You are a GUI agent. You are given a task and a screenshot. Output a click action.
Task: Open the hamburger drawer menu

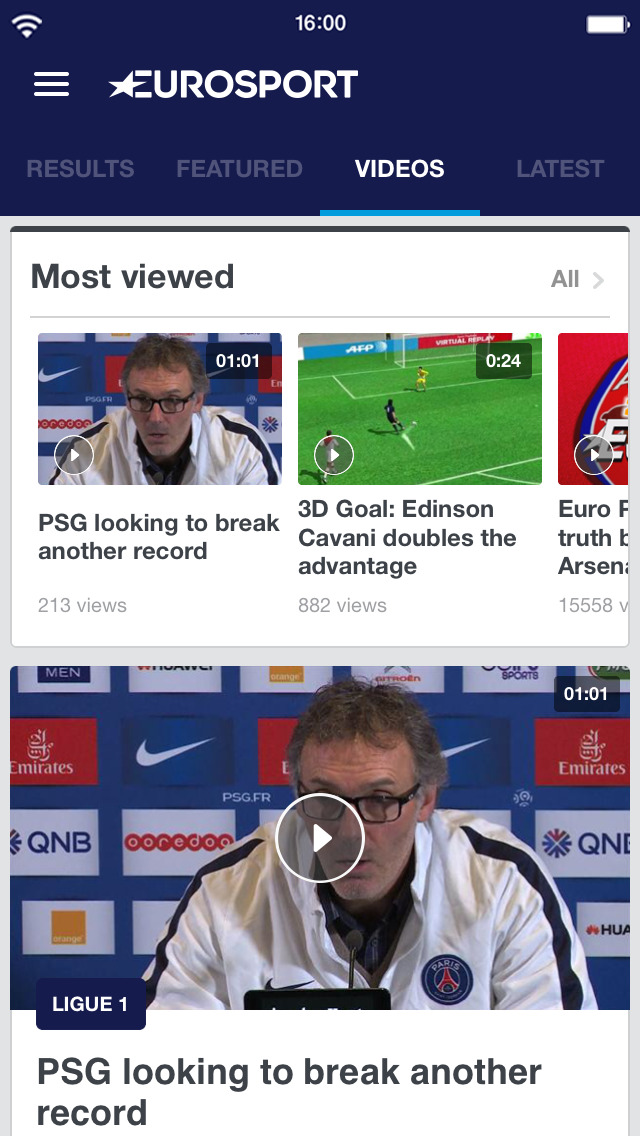[x=51, y=85]
